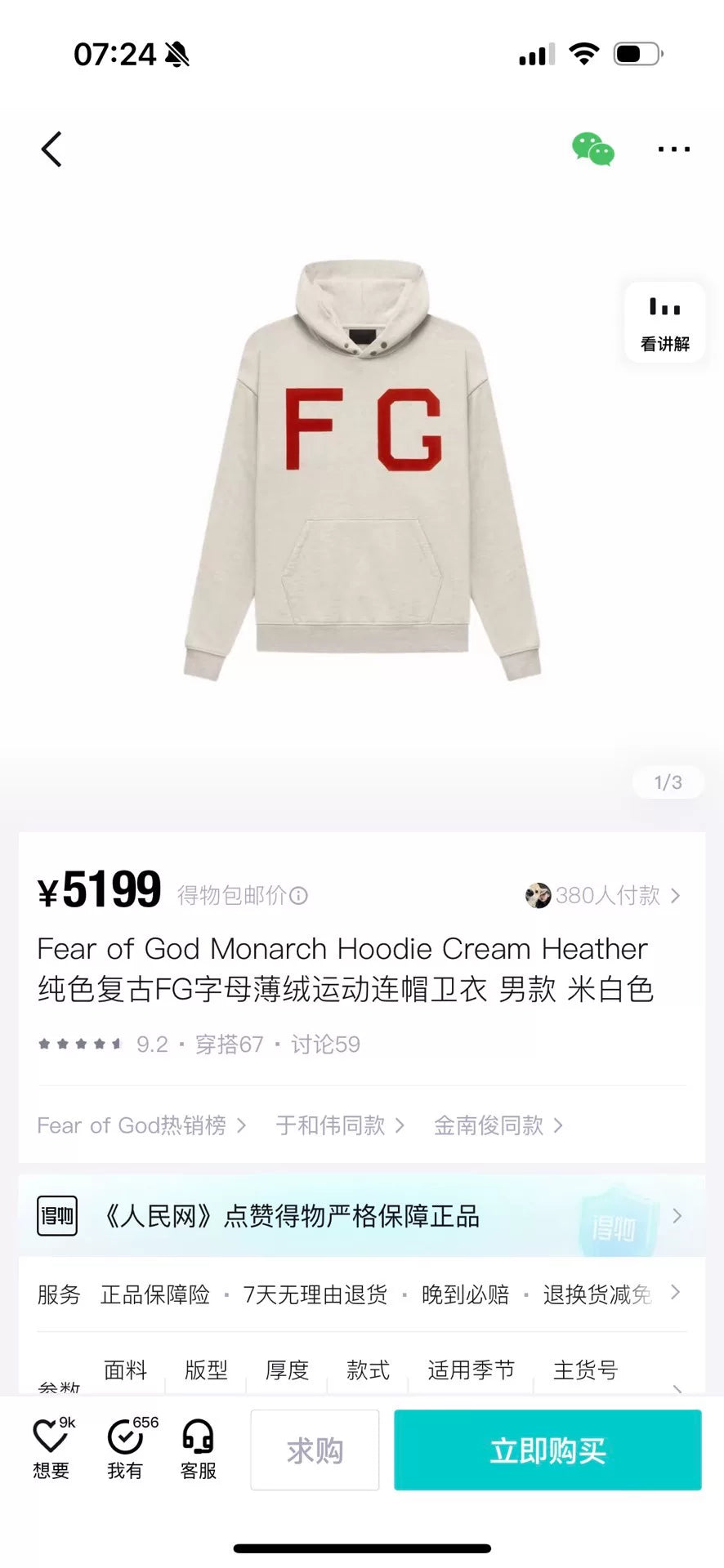Tap 立即购买 to buy now

point(547,1450)
